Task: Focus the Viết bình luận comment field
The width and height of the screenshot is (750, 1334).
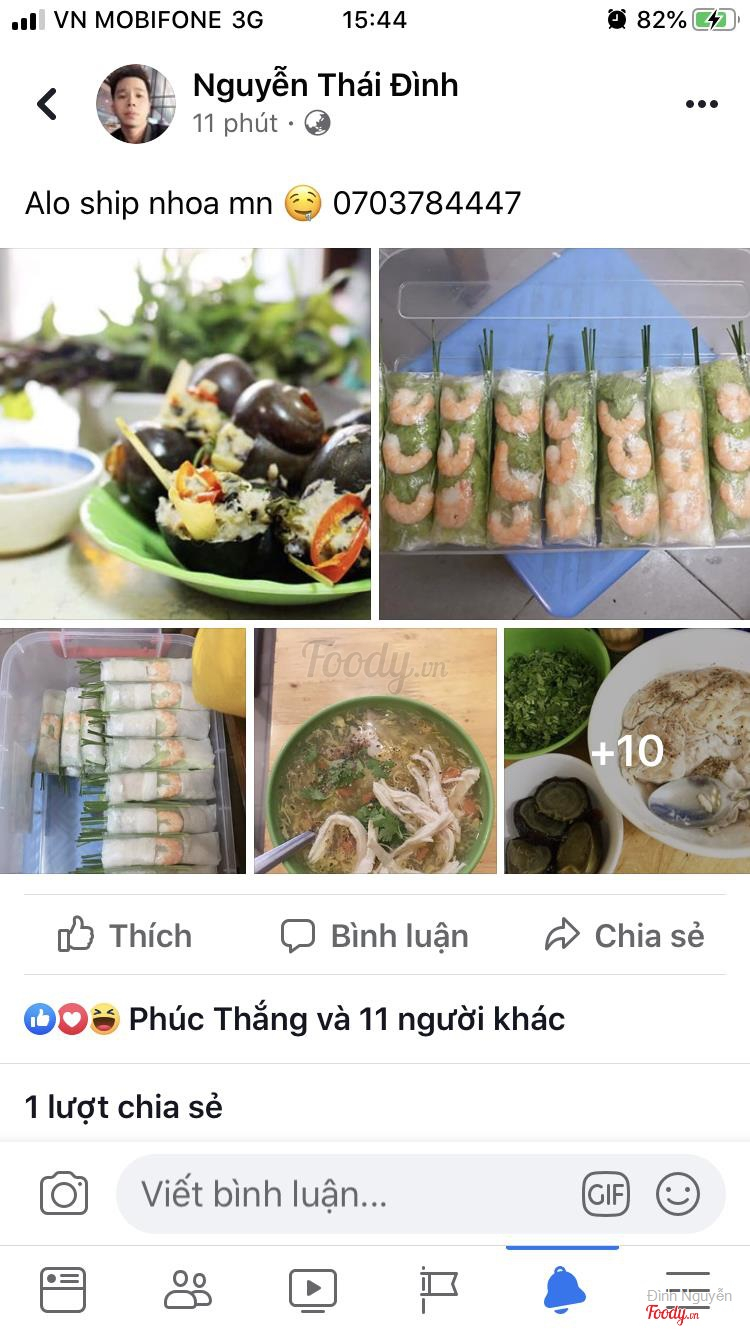Action: 350,1194
